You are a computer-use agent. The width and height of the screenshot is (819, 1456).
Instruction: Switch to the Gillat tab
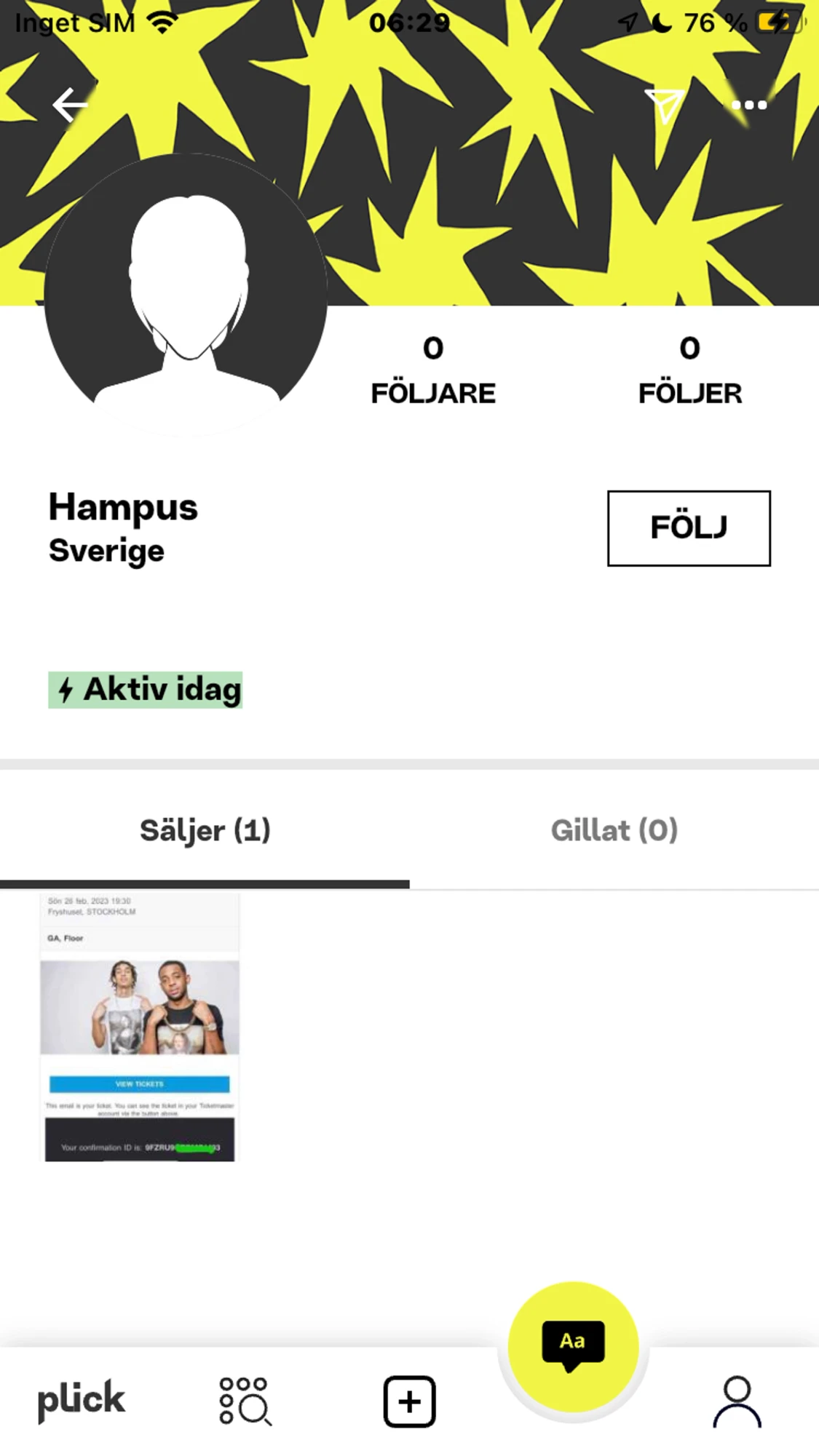coord(615,830)
